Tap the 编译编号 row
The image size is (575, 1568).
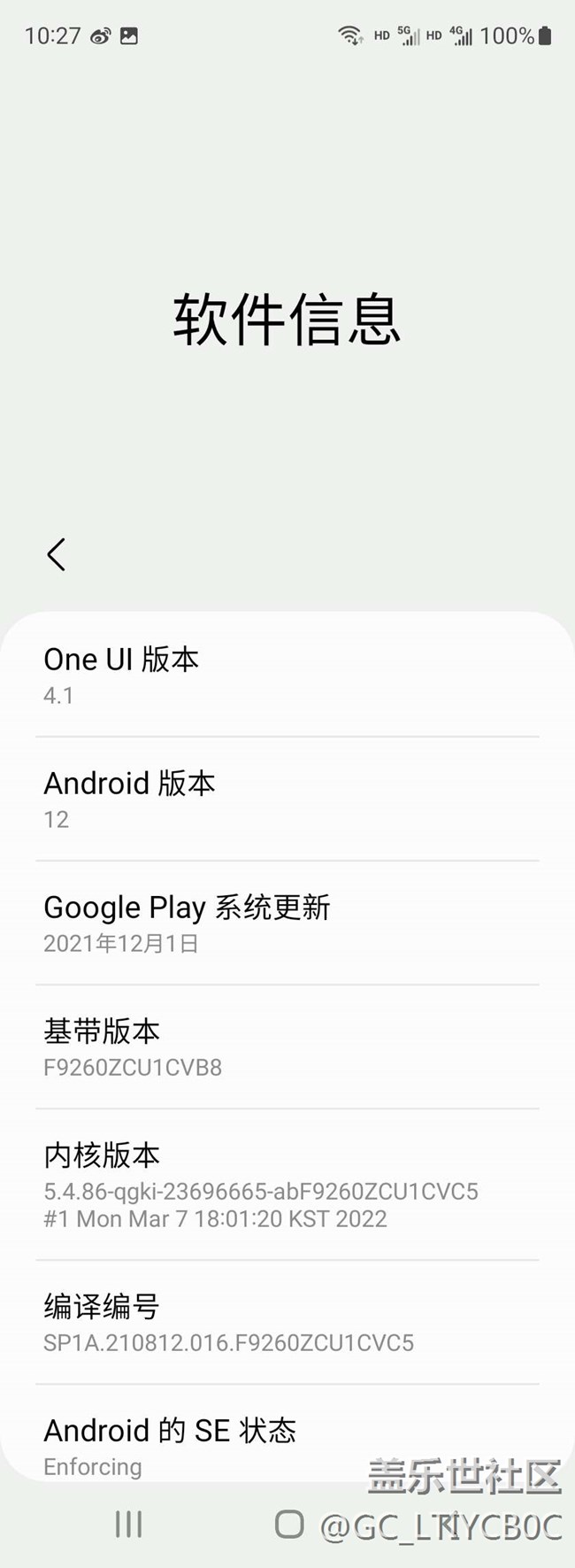(x=287, y=1323)
